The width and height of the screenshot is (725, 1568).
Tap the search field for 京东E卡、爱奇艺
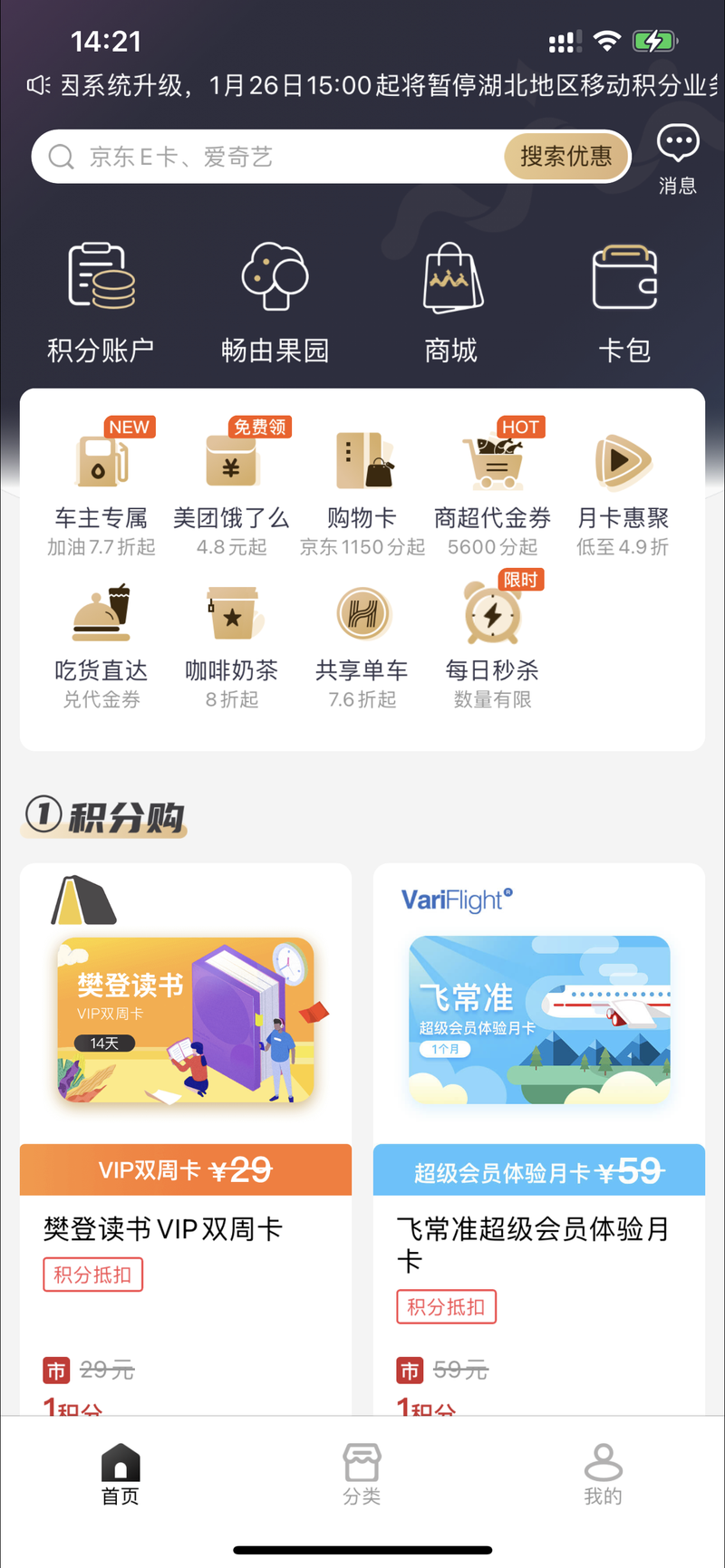[x=268, y=157]
